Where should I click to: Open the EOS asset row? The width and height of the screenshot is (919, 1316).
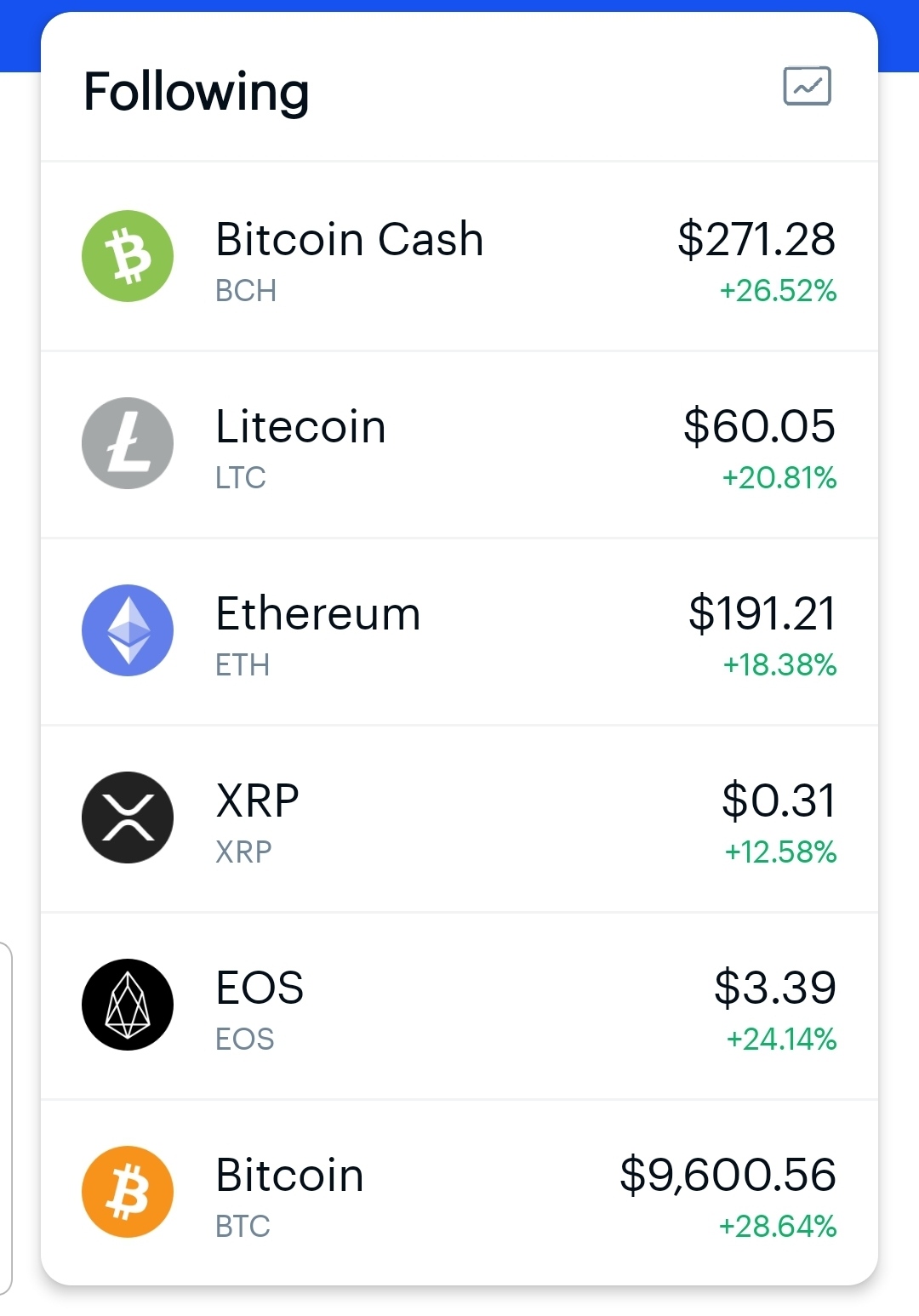point(459,1005)
